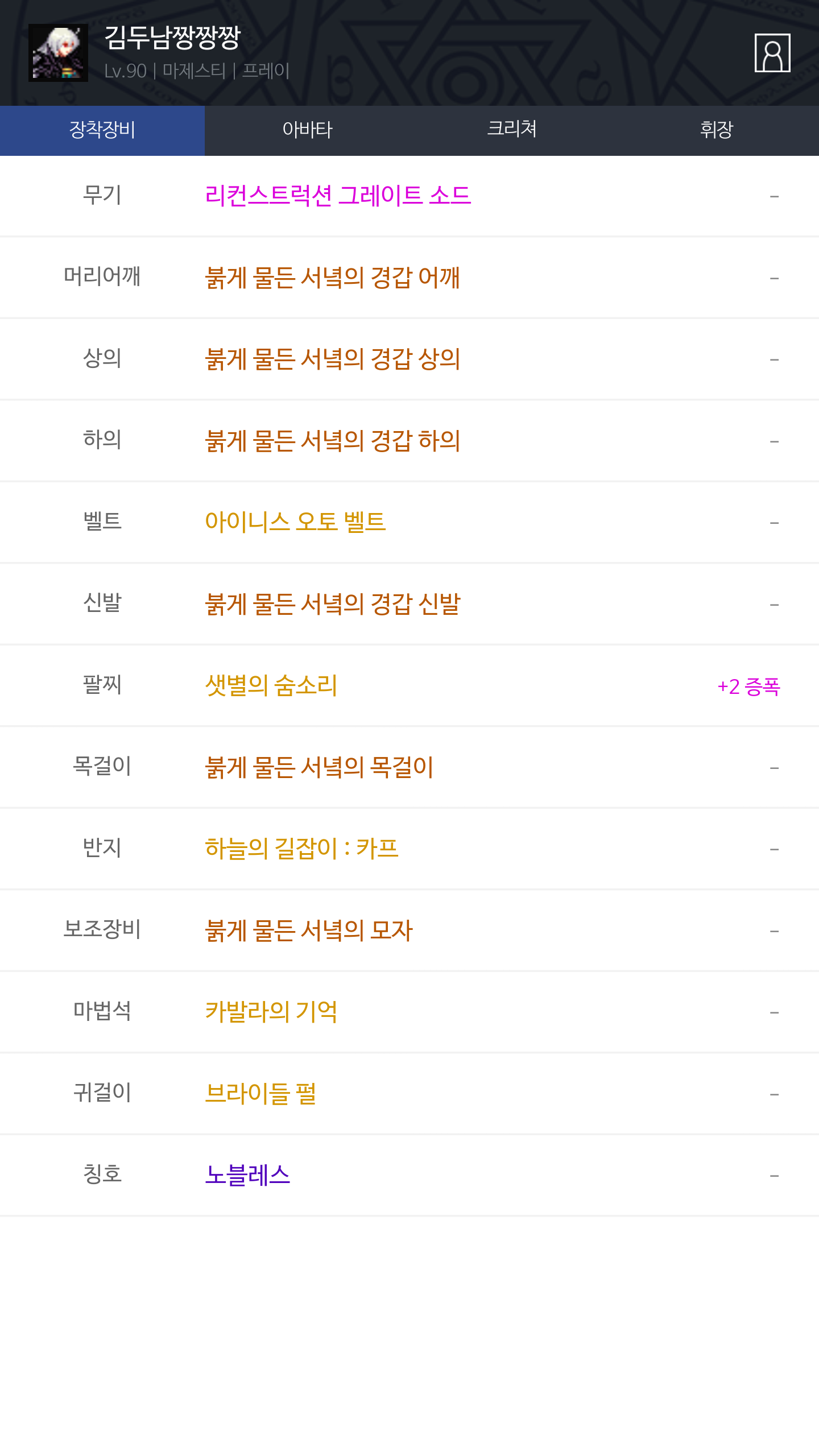
Task: Tap the character avatar thumbnail
Action: pyautogui.click(x=58, y=53)
